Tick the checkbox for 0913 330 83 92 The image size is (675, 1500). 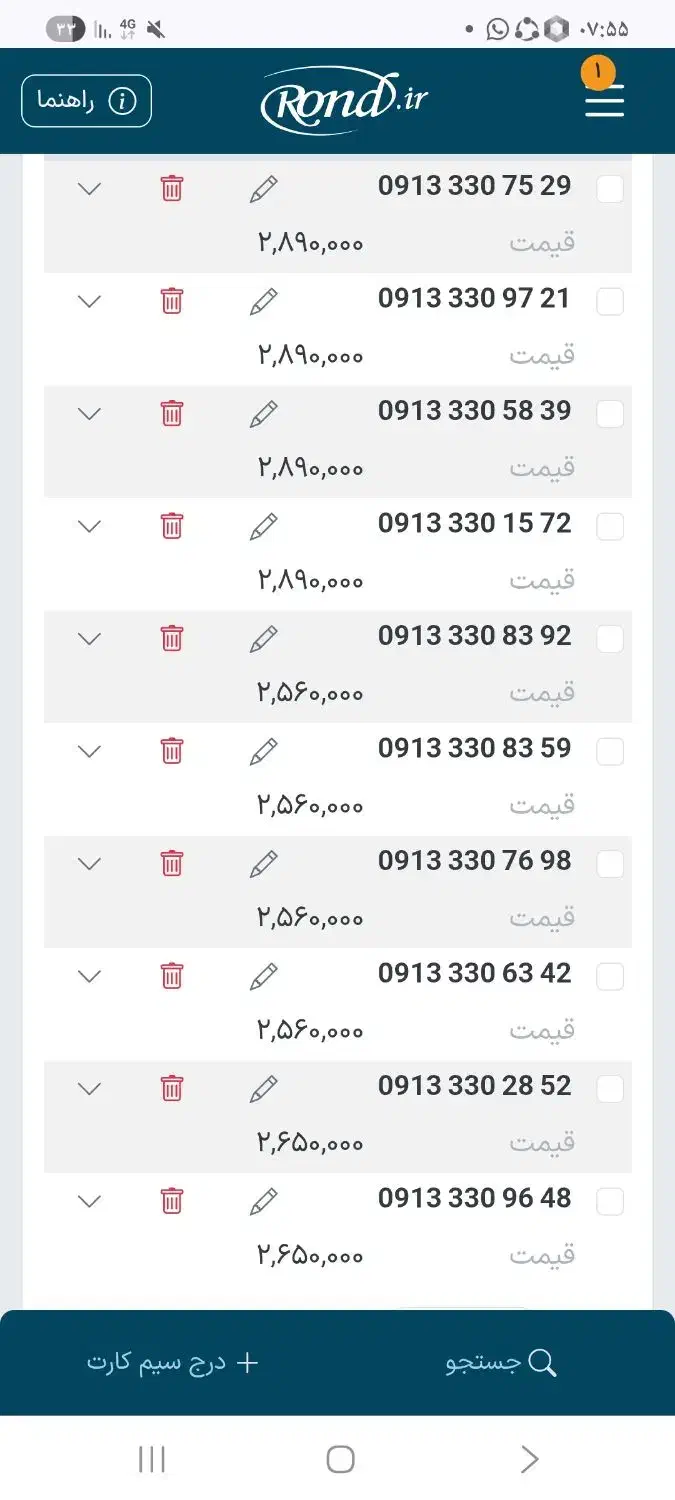click(610, 639)
